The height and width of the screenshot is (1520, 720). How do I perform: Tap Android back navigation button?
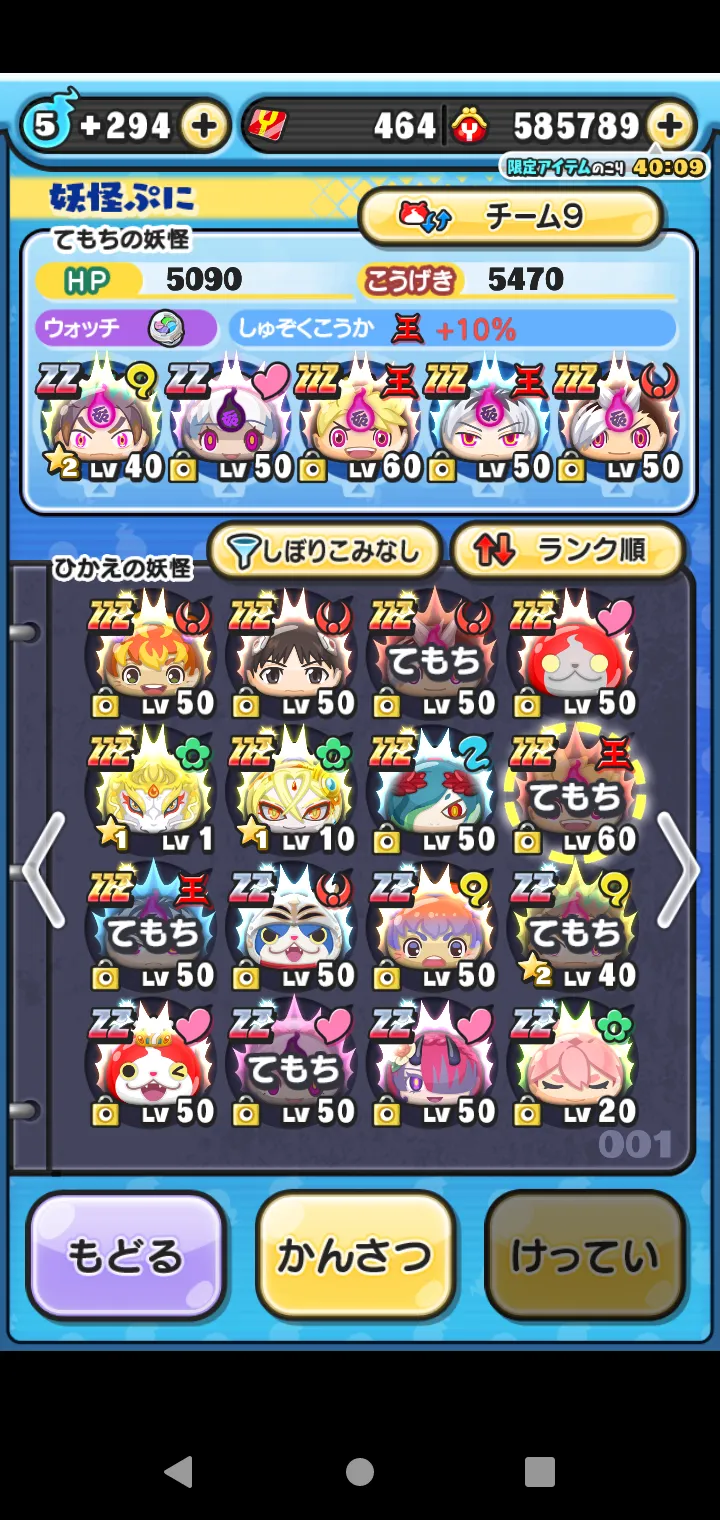(178, 1471)
